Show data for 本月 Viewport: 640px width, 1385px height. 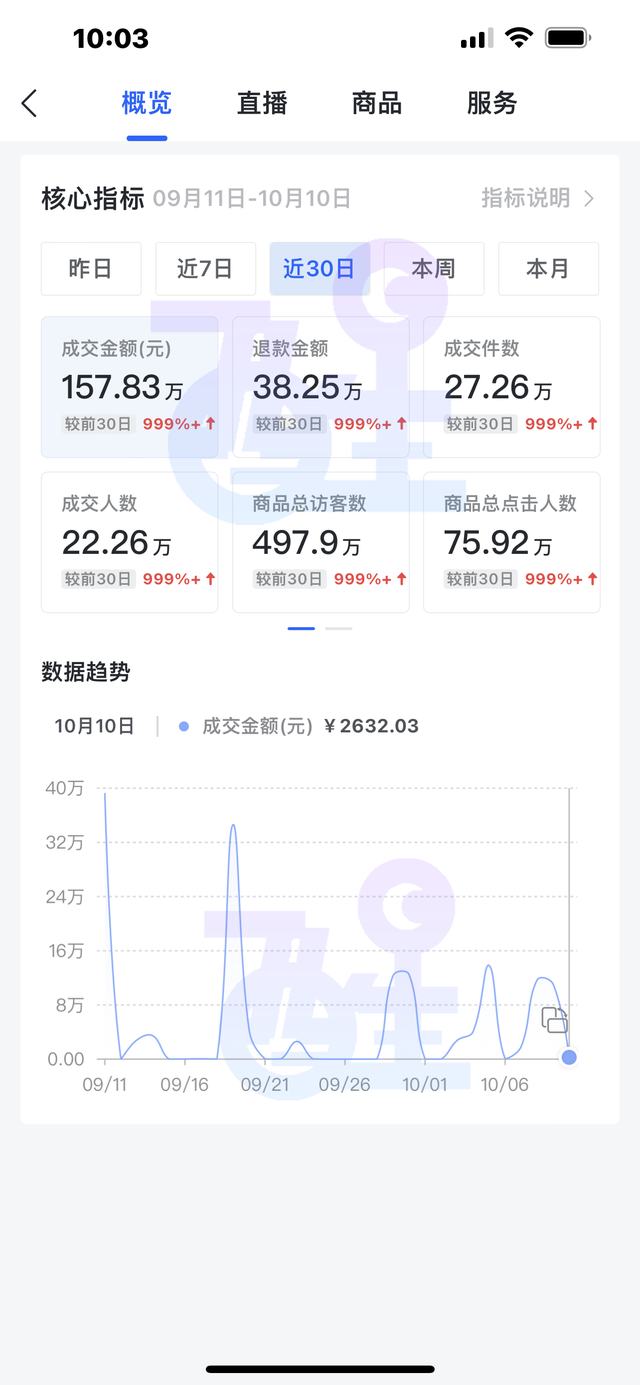tap(548, 269)
